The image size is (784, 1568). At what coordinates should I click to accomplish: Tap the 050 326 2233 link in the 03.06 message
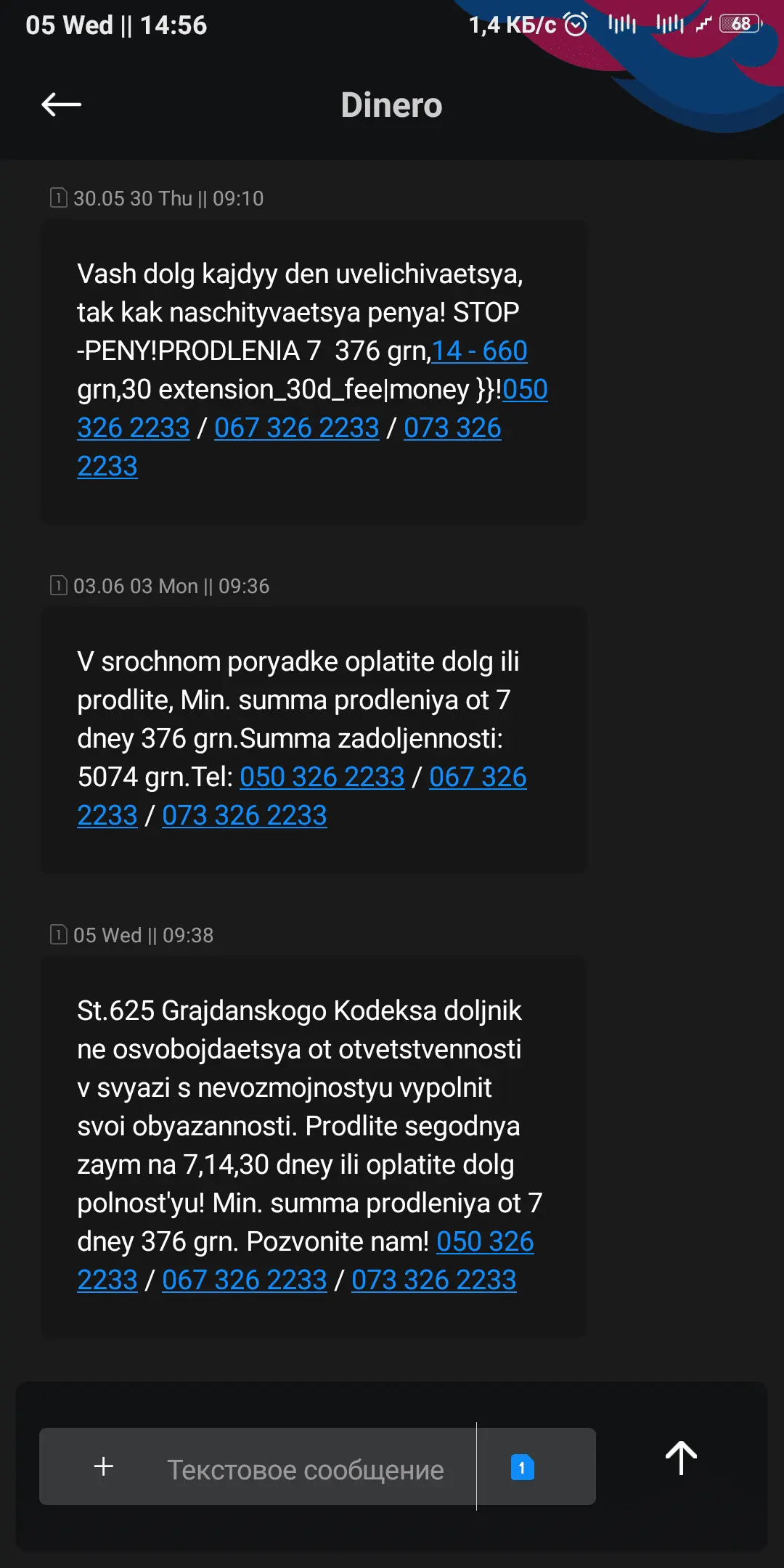click(322, 777)
